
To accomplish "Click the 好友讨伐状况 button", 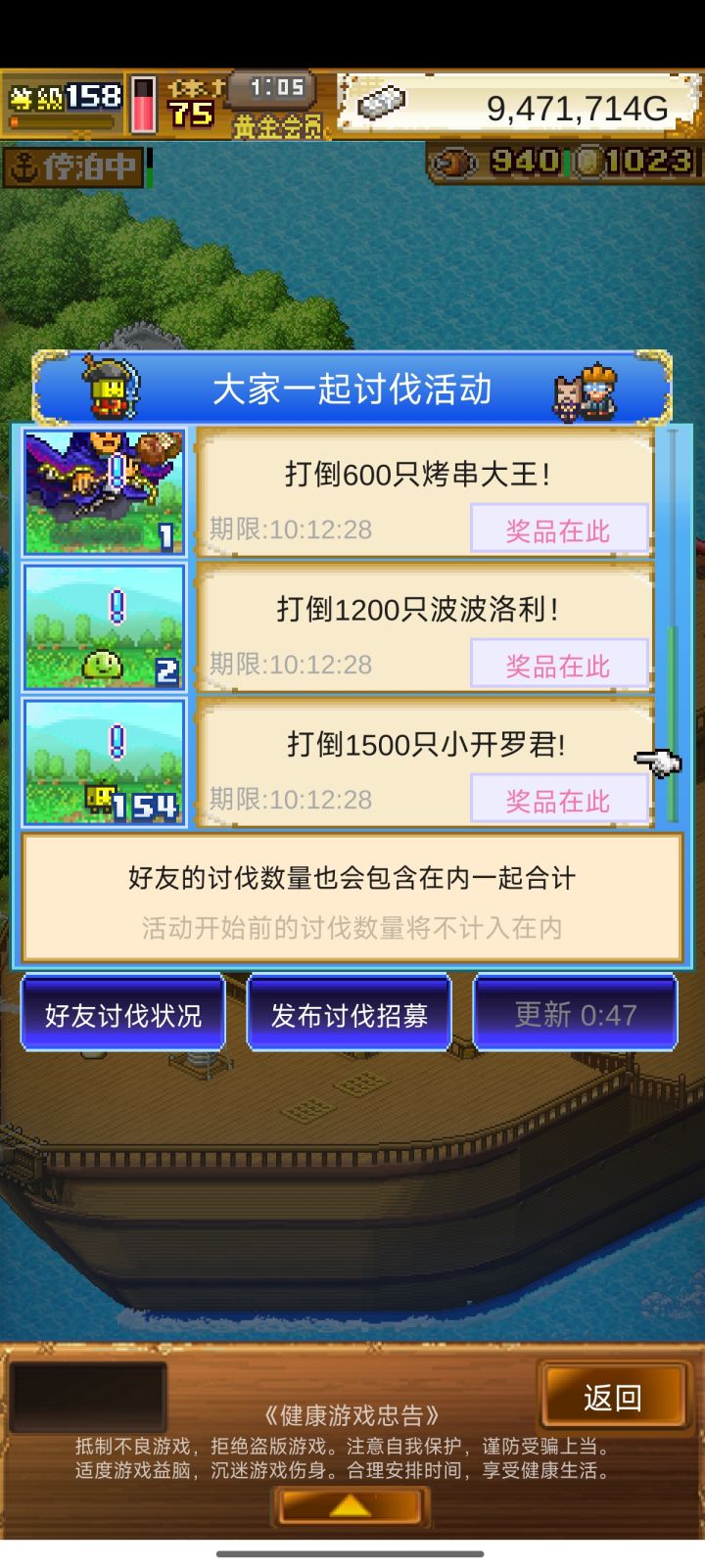I will (x=123, y=1014).
